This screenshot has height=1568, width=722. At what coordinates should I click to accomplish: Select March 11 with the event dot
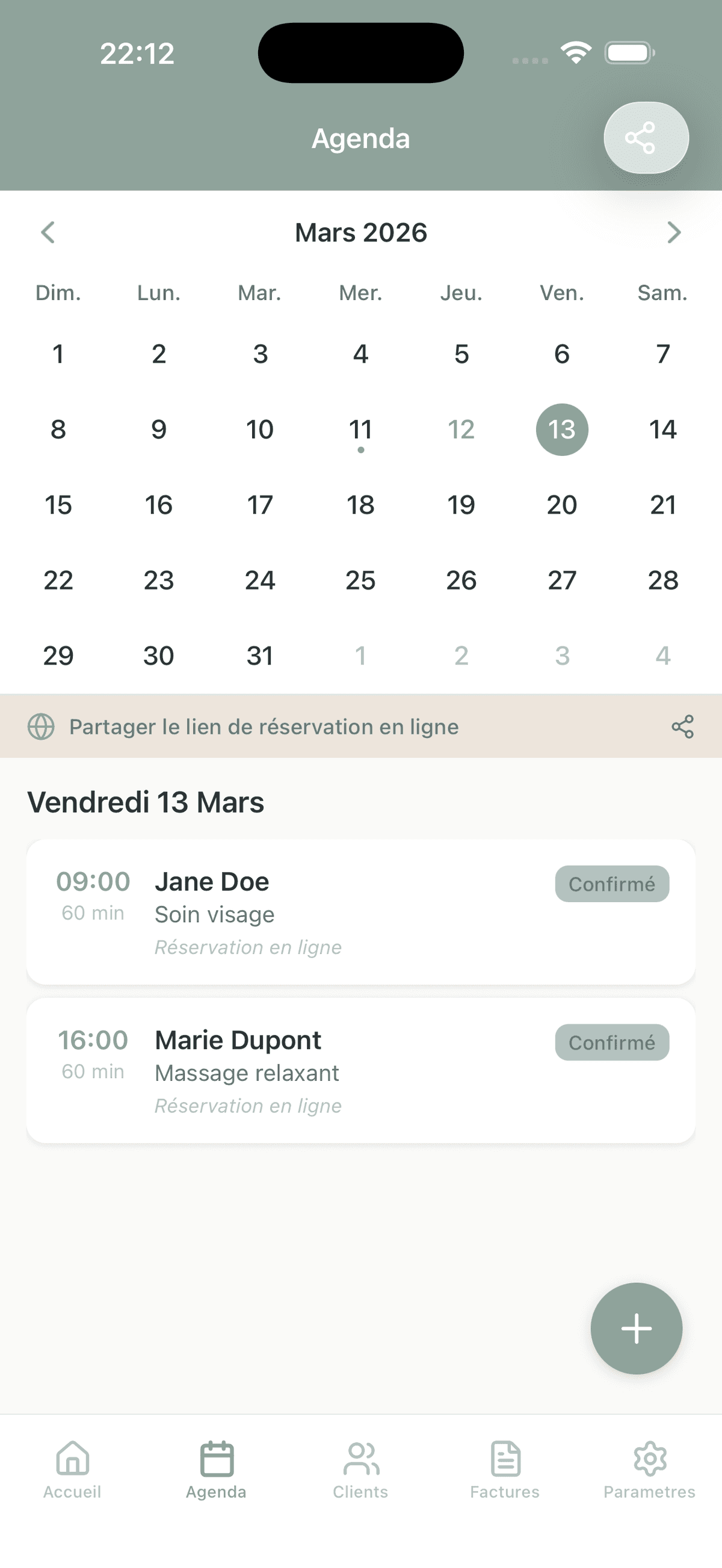(x=360, y=429)
